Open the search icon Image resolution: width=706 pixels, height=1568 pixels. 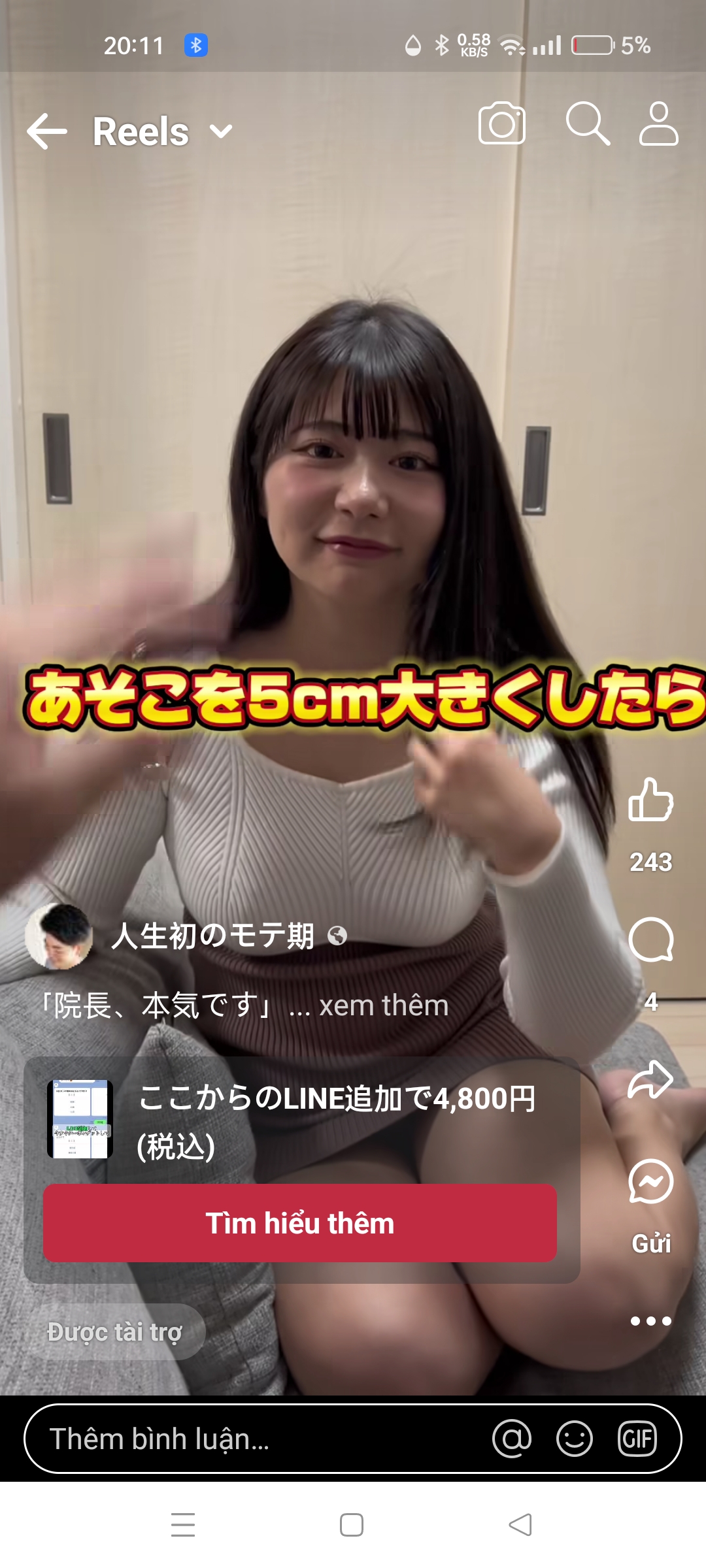point(587,123)
